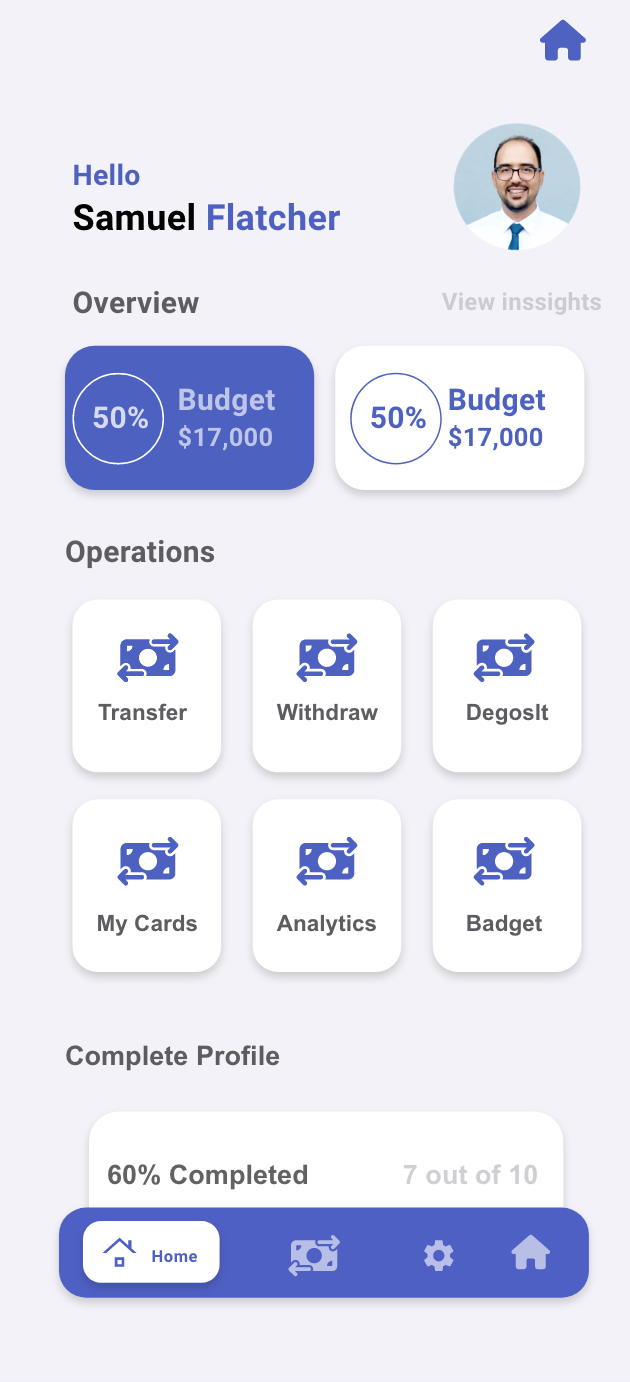Open the settings gear tab
This screenshot has width=630, height=1382.
(x=438, y=1255)
